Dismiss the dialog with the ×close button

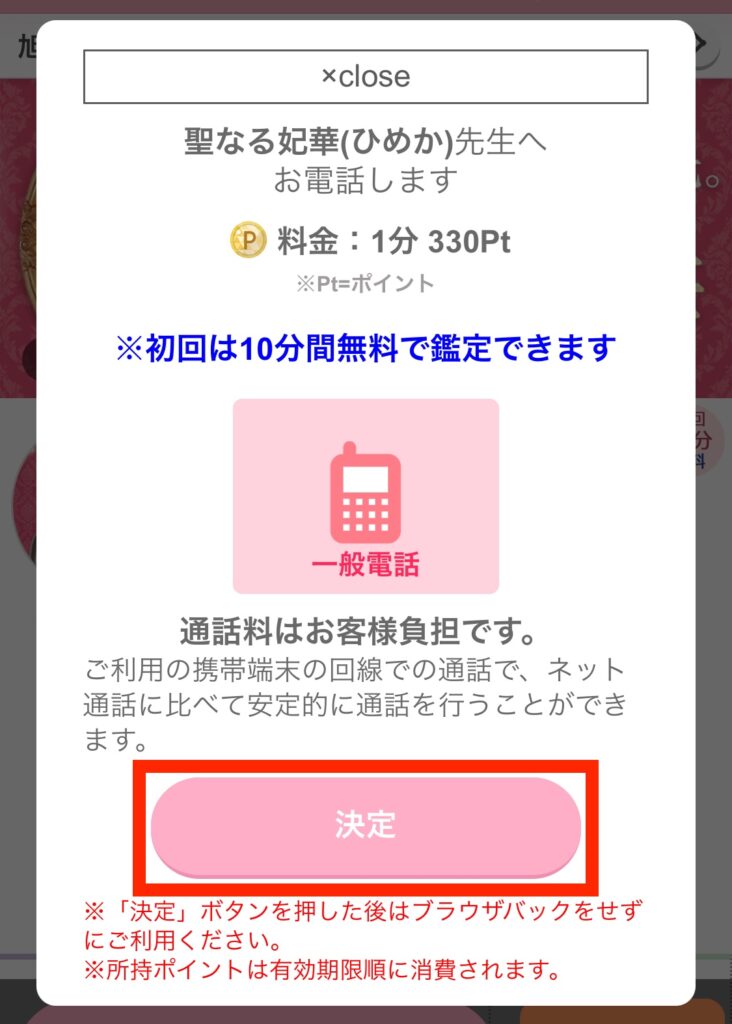pos(365,77)
